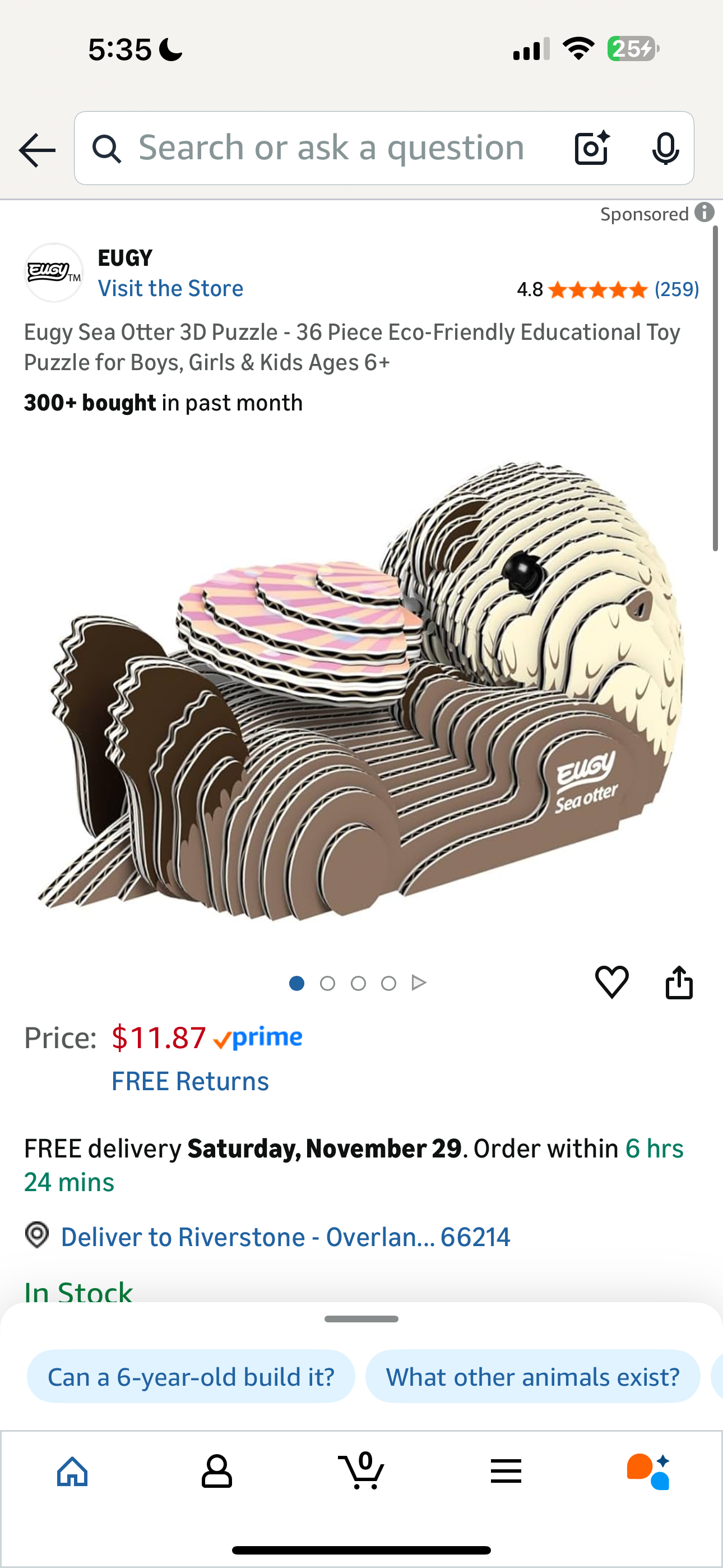
Task: Open the shopping cart
Action: pos(361,1471)
